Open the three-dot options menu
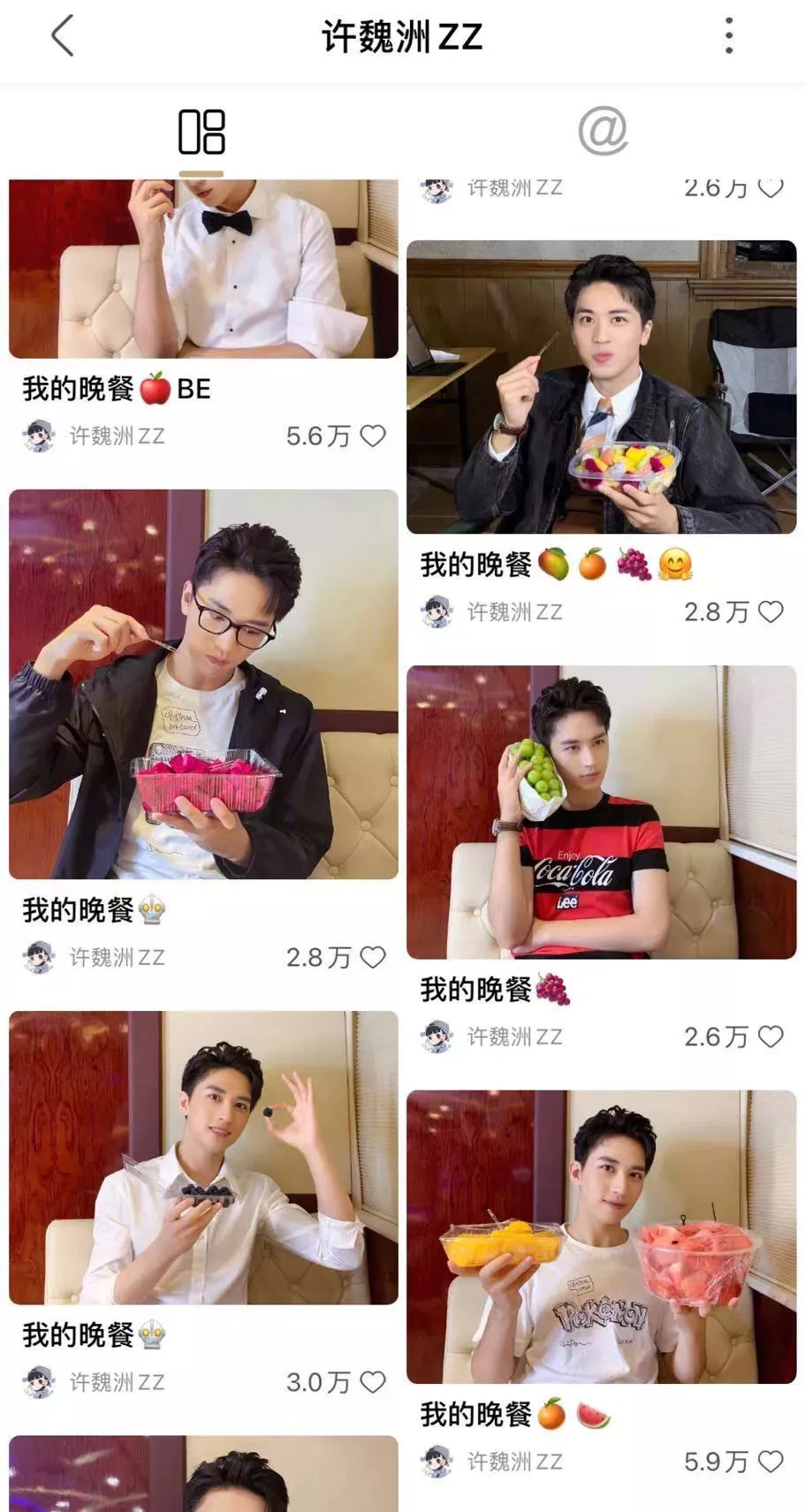Viewport: 805px width, 1512px height. coord(730,35)
